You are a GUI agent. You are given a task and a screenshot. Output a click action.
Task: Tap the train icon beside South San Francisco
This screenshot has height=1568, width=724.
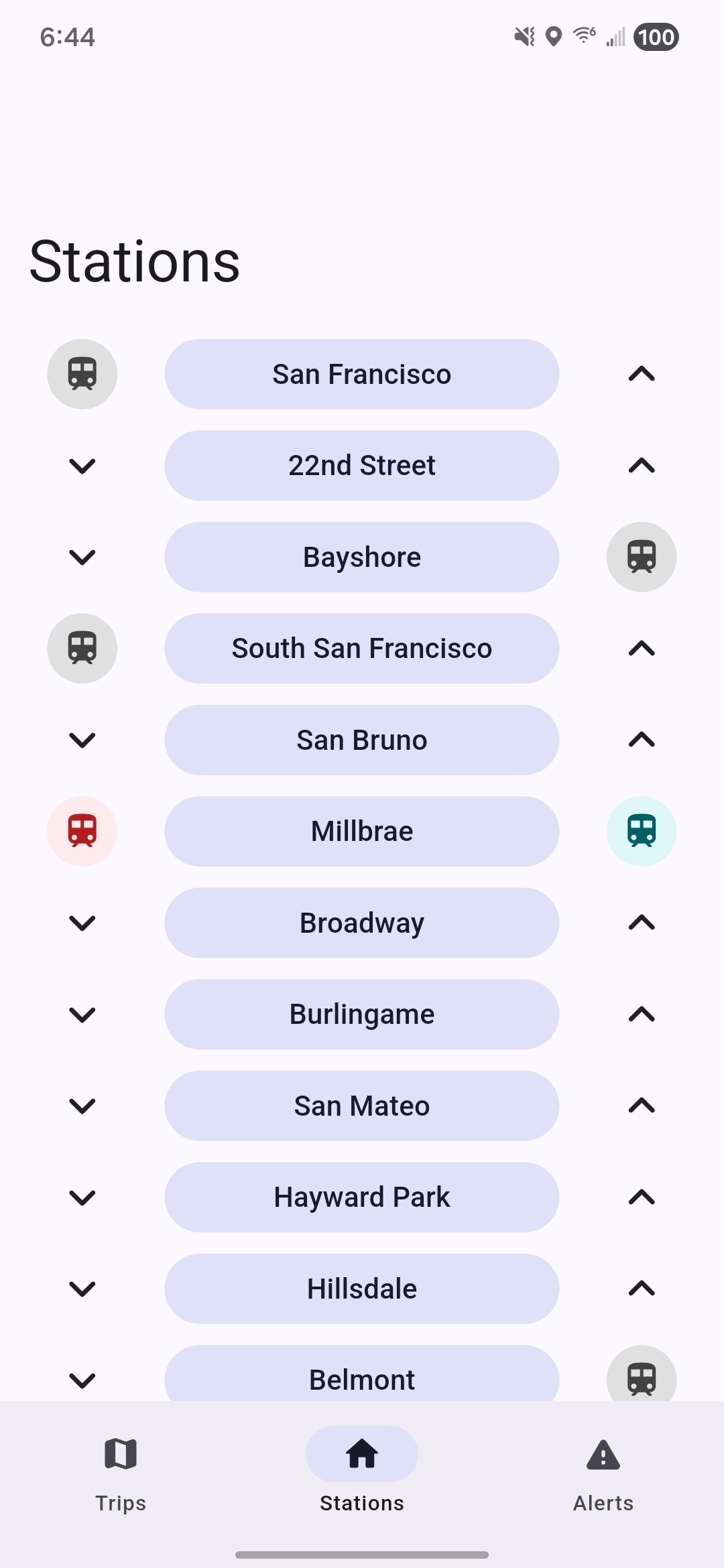click(x=82, y=649)
